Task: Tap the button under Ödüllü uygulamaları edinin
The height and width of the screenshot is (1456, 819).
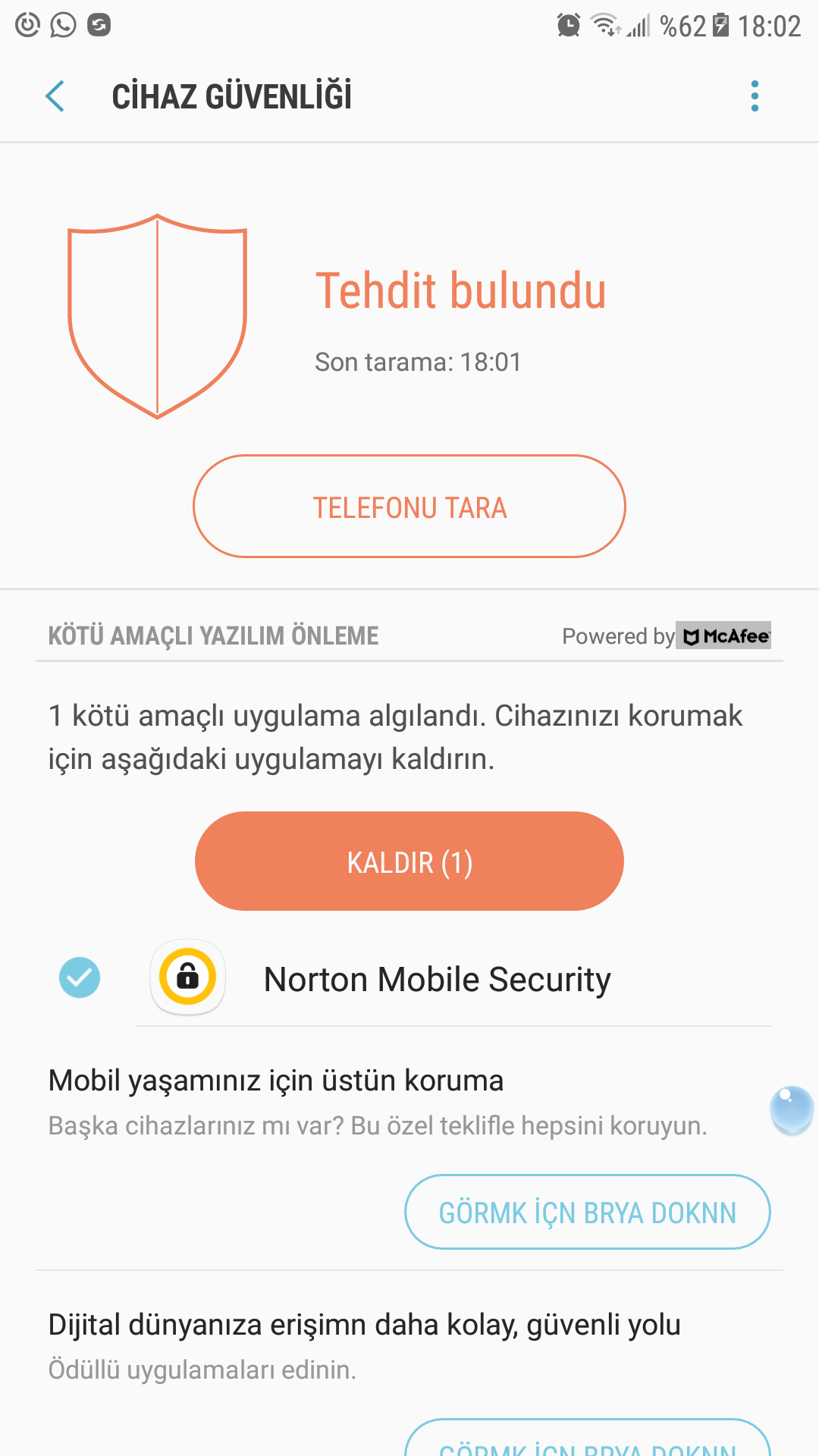Action: coord(587,1441)
